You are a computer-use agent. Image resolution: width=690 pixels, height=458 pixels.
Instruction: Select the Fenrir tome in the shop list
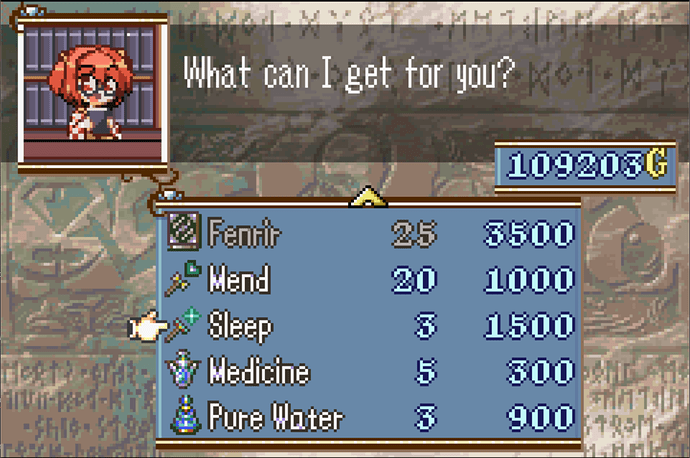(x=245, y=235)
